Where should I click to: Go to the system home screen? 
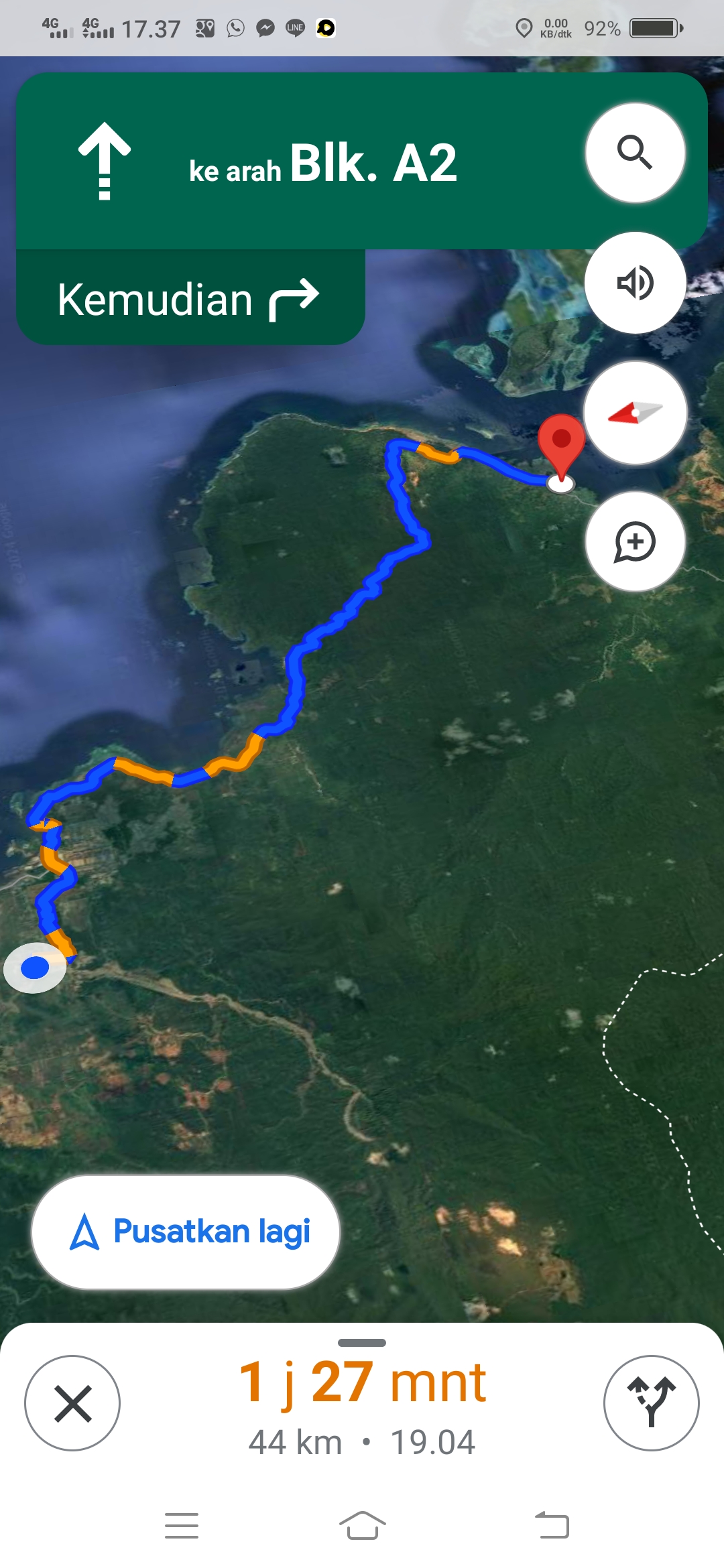[362, 1526]
